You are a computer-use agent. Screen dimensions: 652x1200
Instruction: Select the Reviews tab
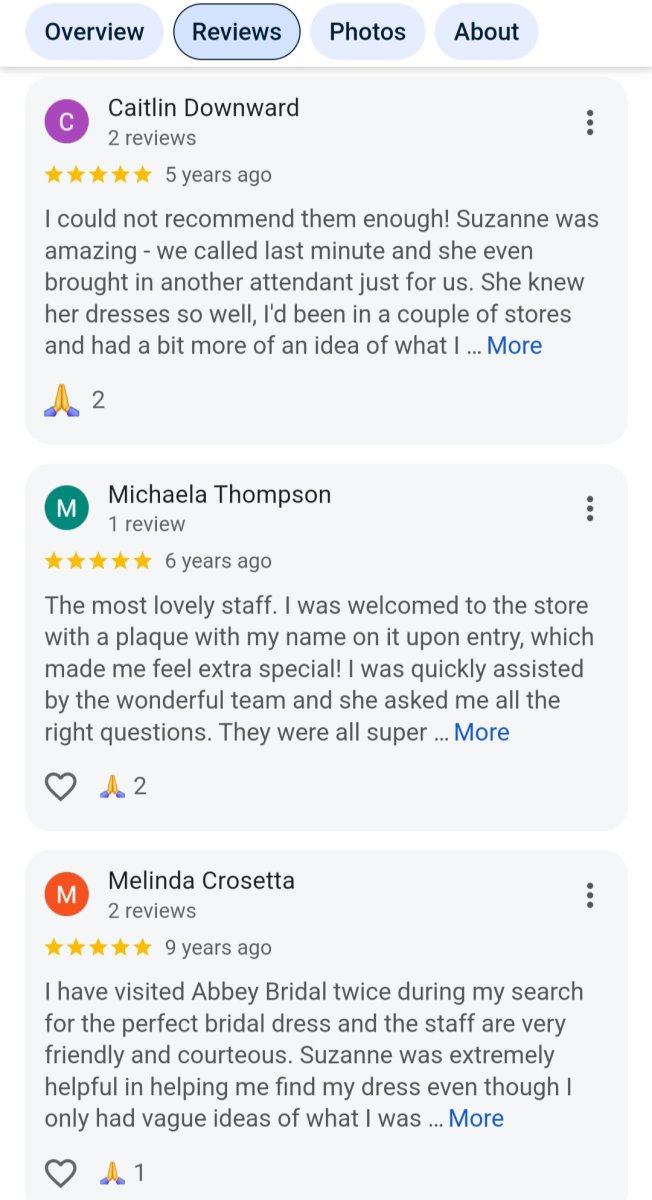coord(237,32)
